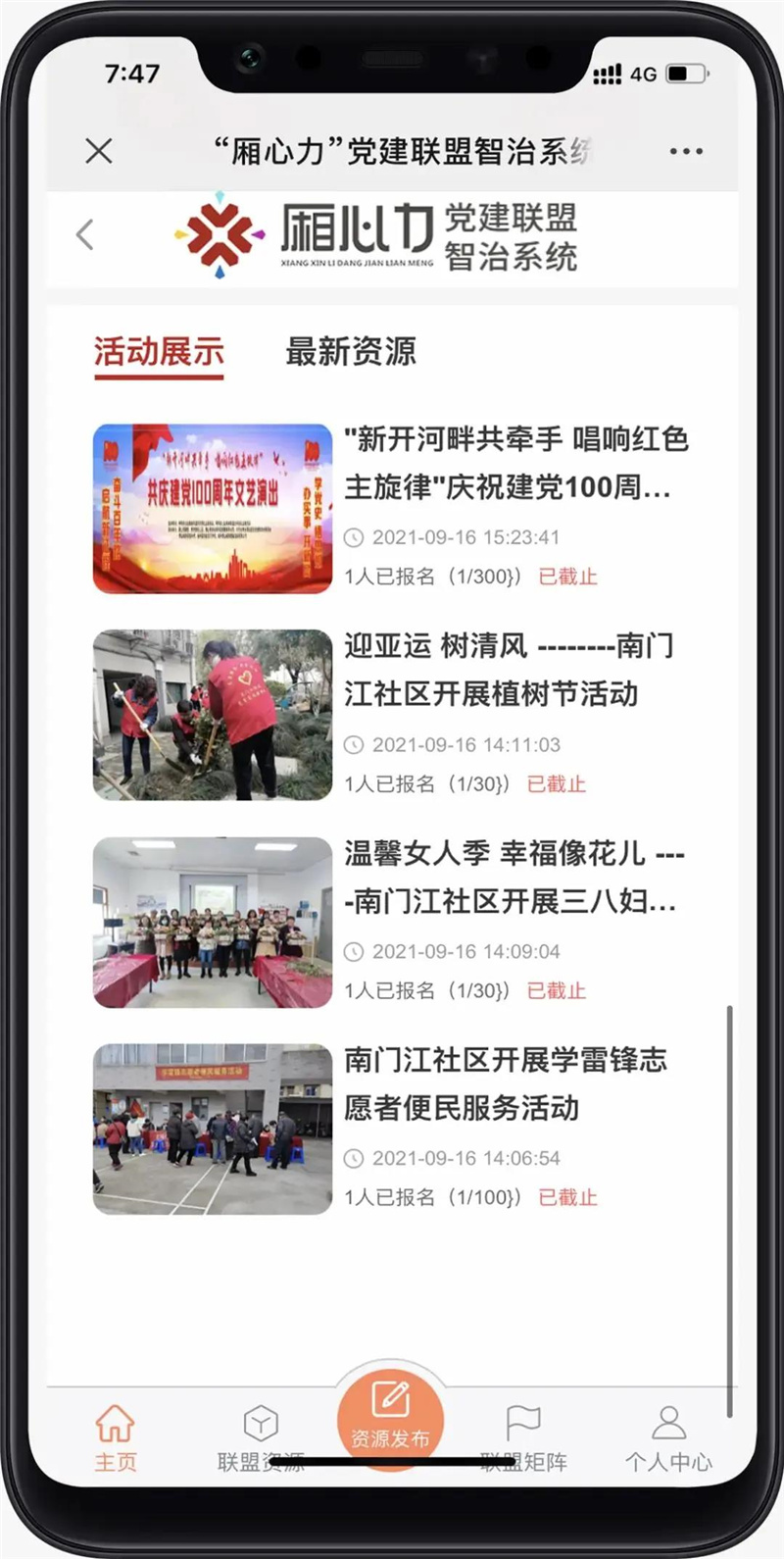The image size is (784, 1559).
Task: Open the 联盟矩阵 tab
Action: pos(523,1436)
